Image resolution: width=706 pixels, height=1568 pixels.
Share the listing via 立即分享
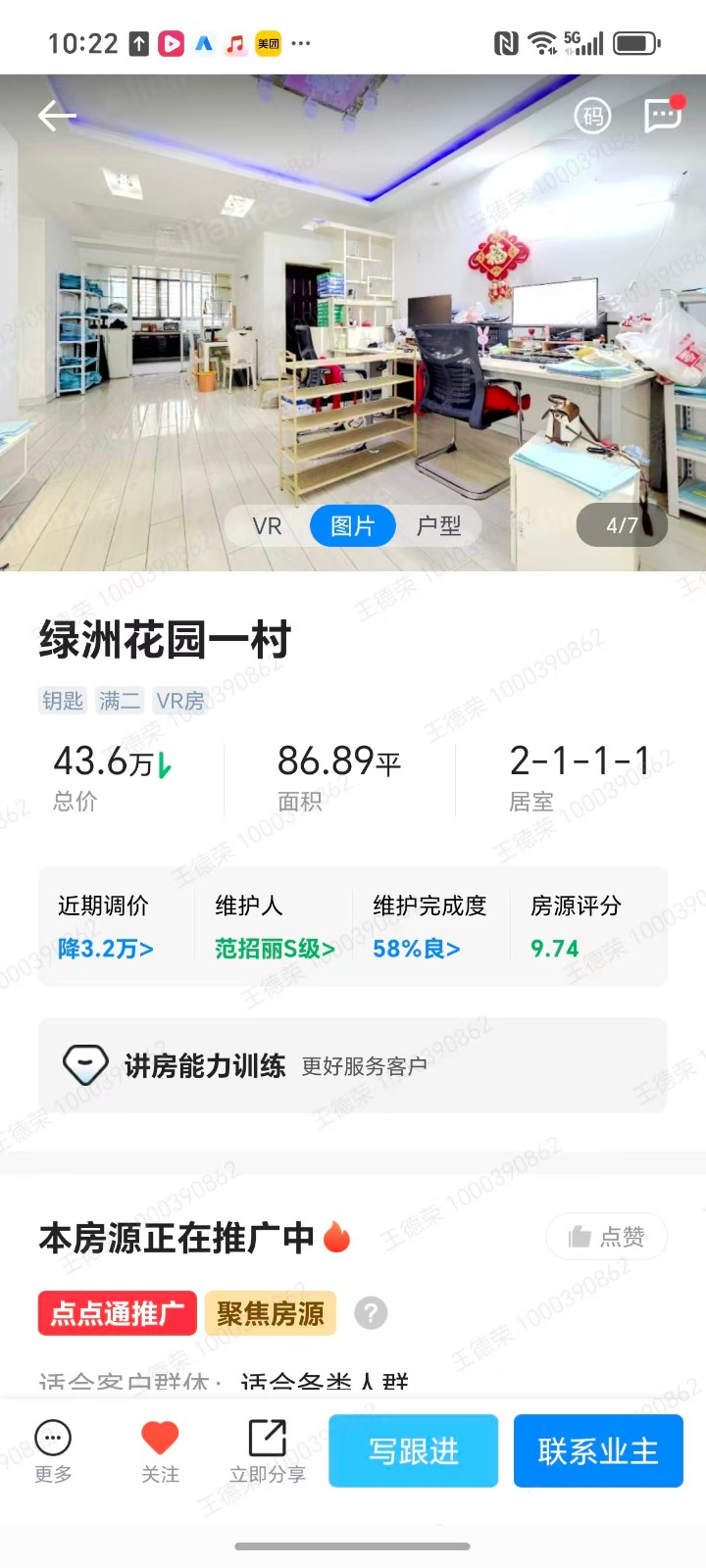(267, 1451)
